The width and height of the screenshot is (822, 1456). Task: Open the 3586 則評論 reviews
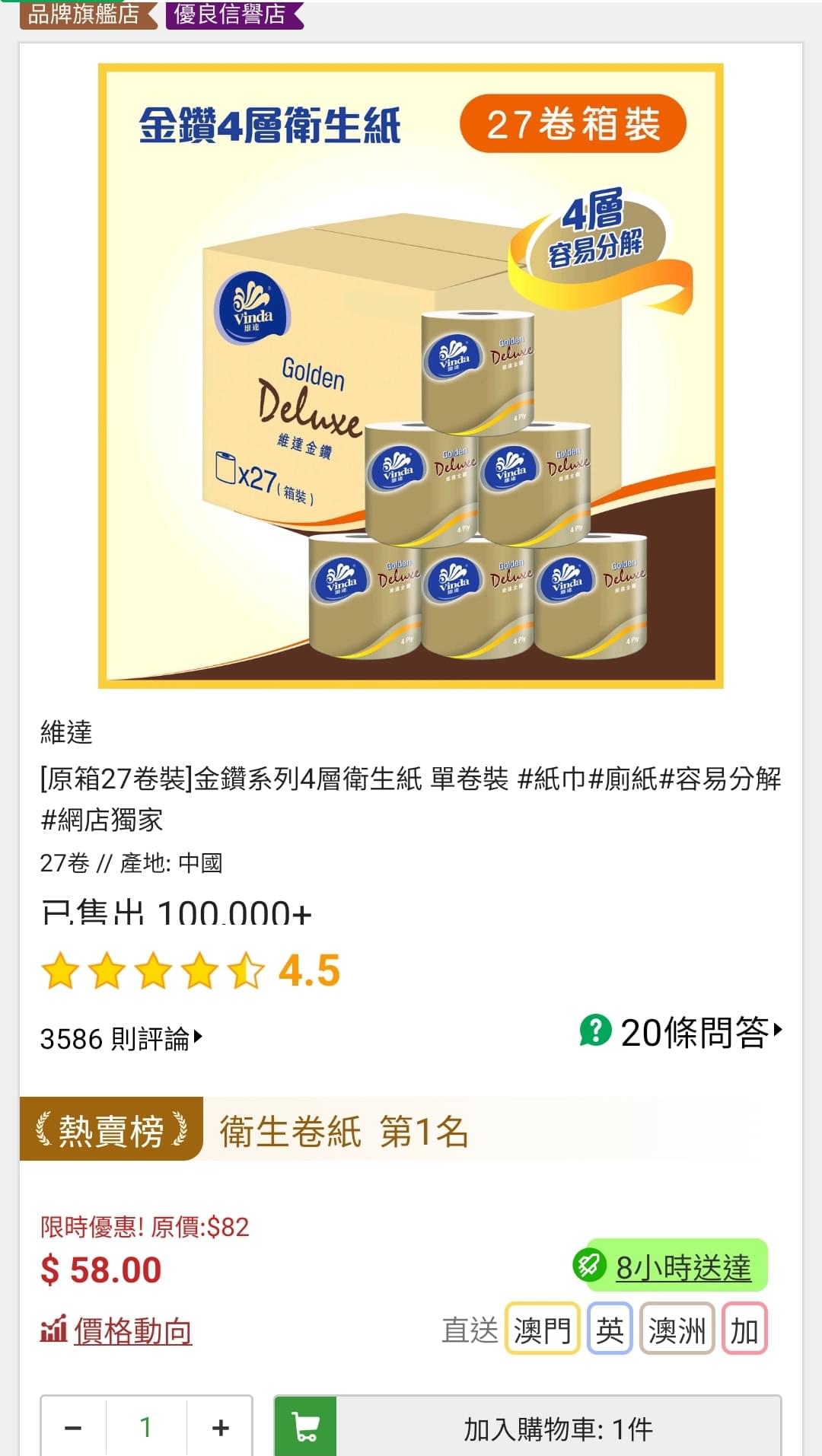tap(122, 1038)
